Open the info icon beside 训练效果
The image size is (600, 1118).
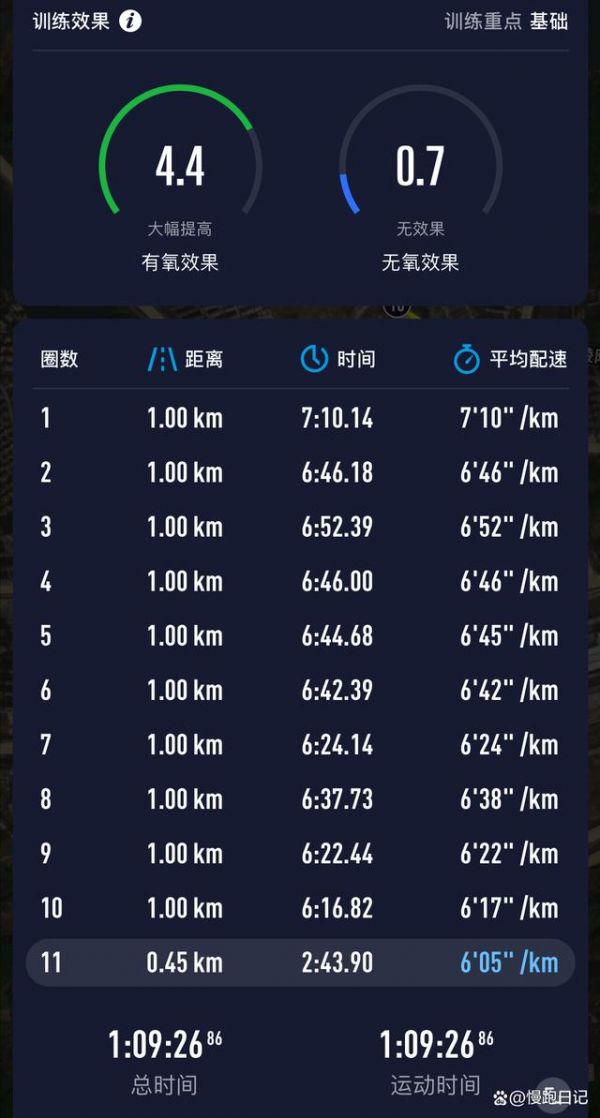point(130,21)
